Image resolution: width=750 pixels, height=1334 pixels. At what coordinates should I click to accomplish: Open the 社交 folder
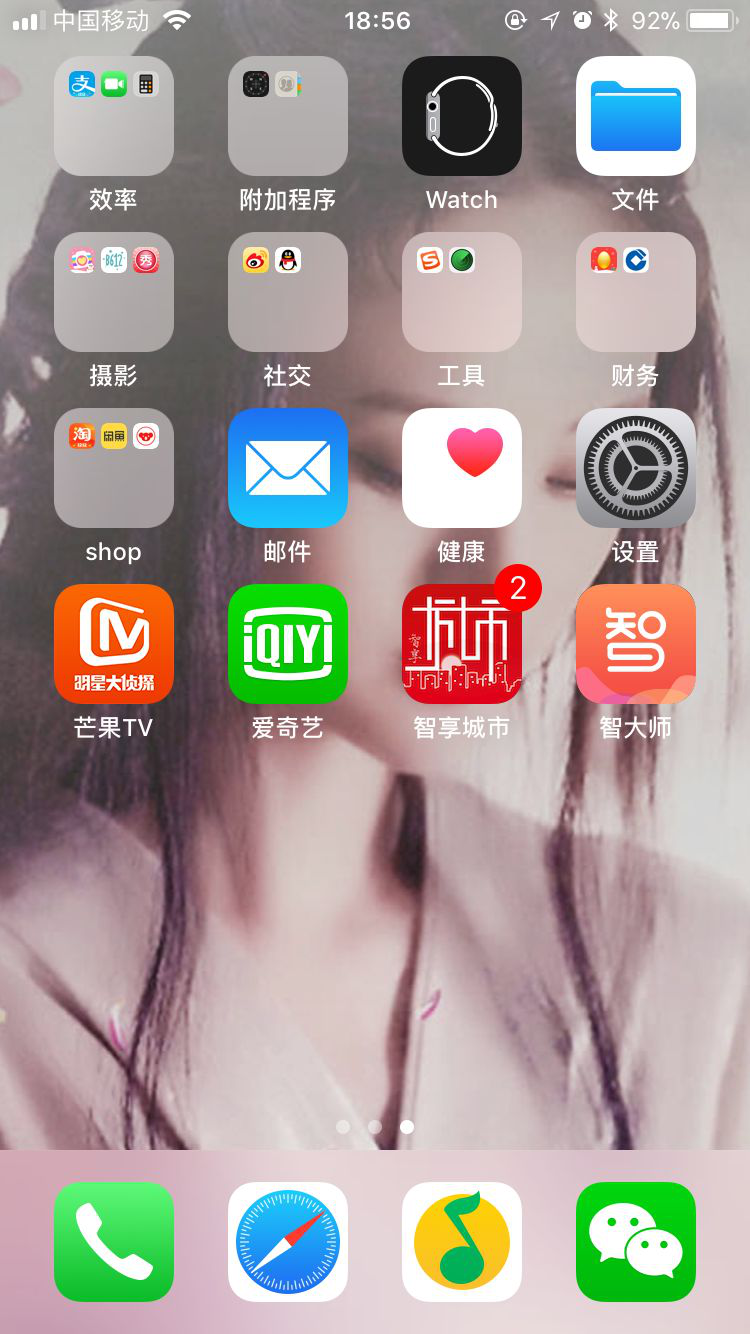pyautogui.click(x=287, y=292)
